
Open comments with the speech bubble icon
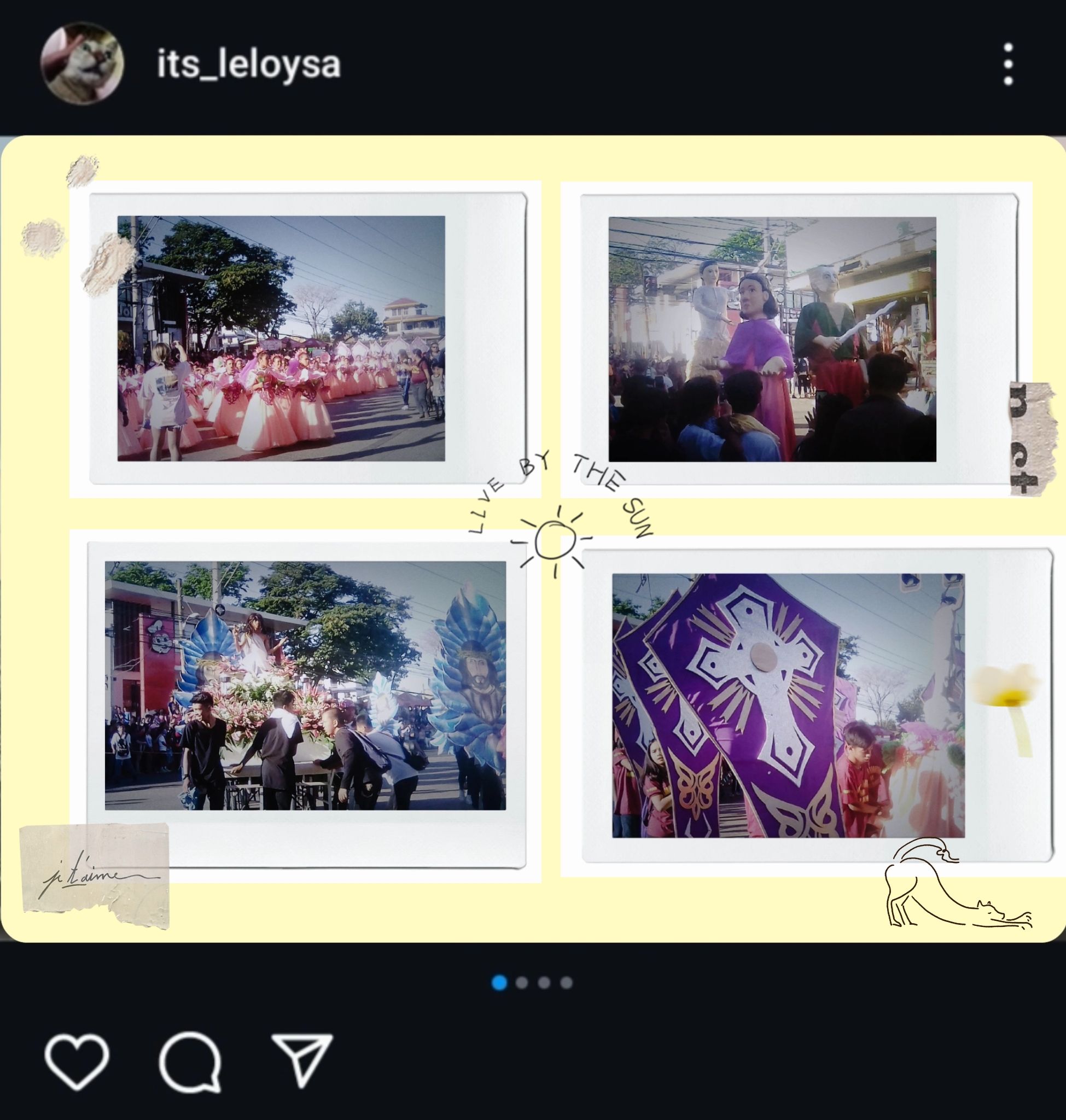[190, 1061]
